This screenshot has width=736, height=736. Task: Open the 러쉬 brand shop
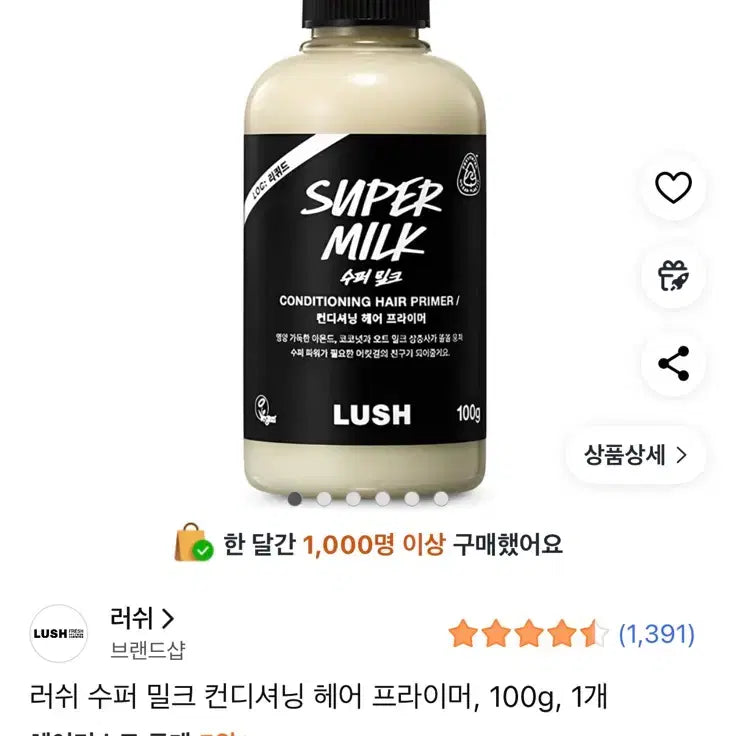pos(143,619)
